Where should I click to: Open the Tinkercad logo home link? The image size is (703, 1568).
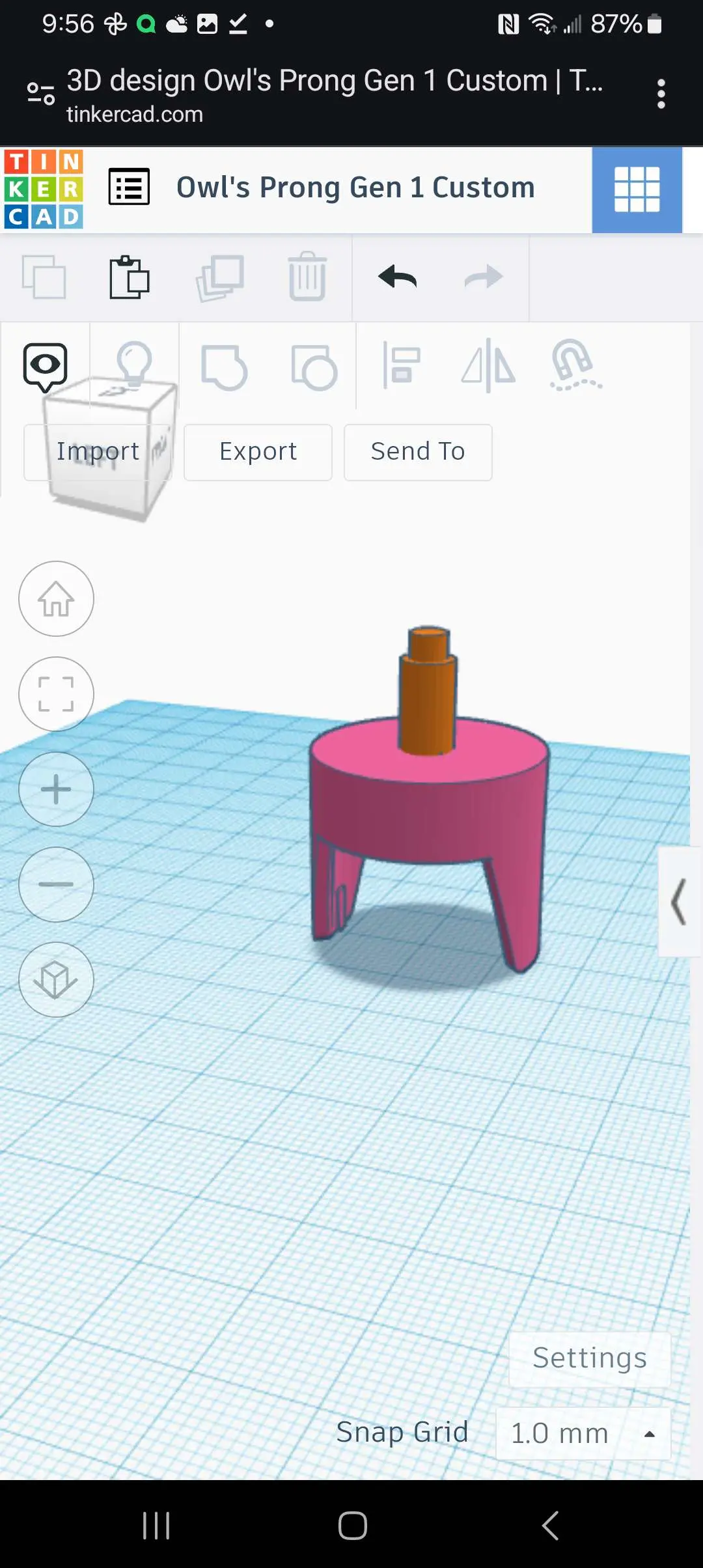tap(44, 189)
